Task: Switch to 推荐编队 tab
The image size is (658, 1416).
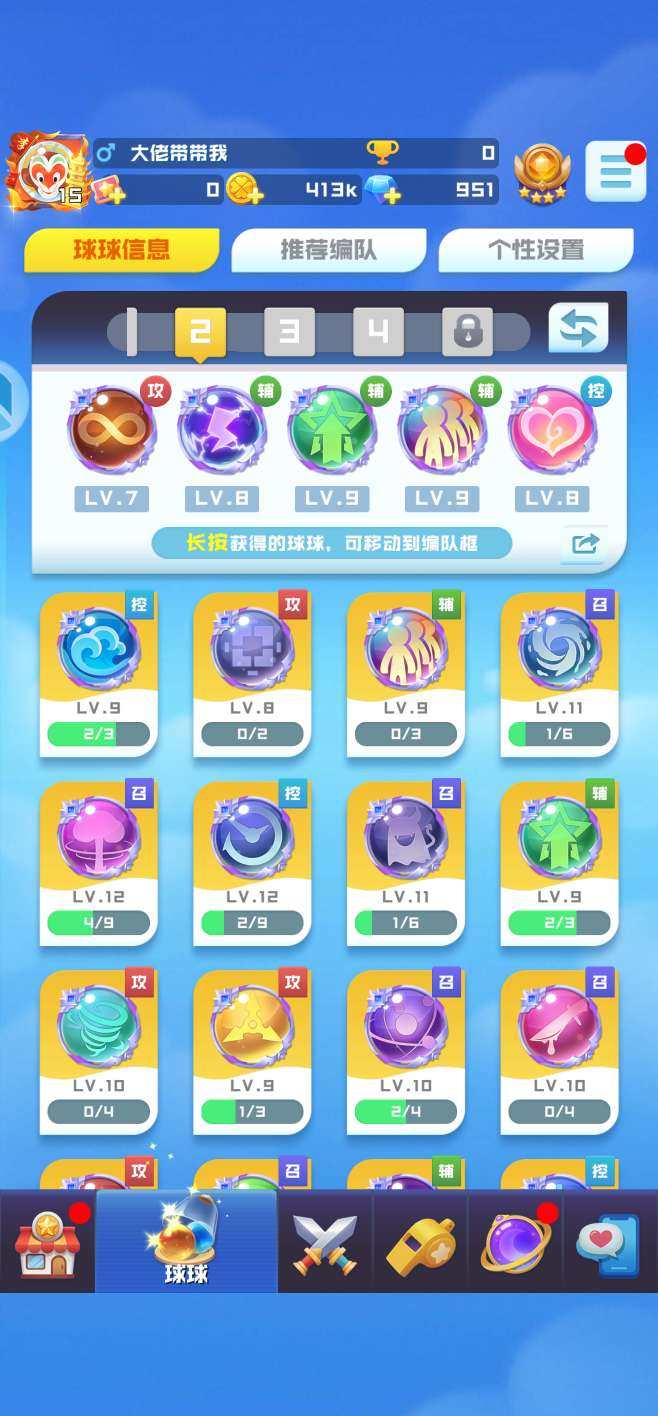Action: click(x=328, y=250)
